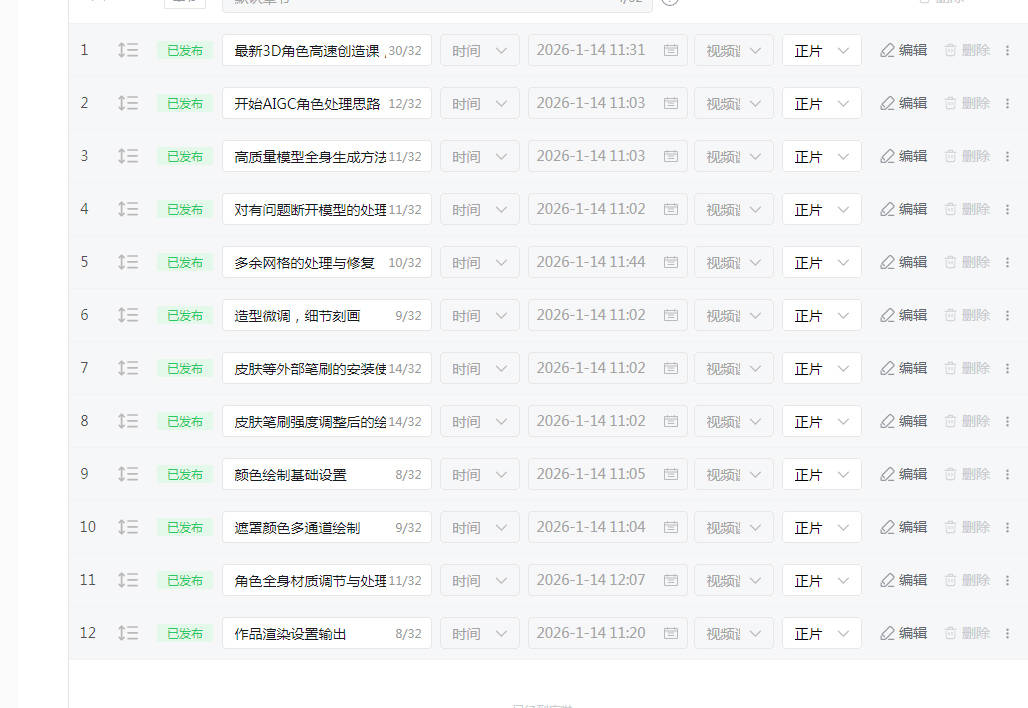Open the date field 2026-1-14 12:07

(607, 580)
